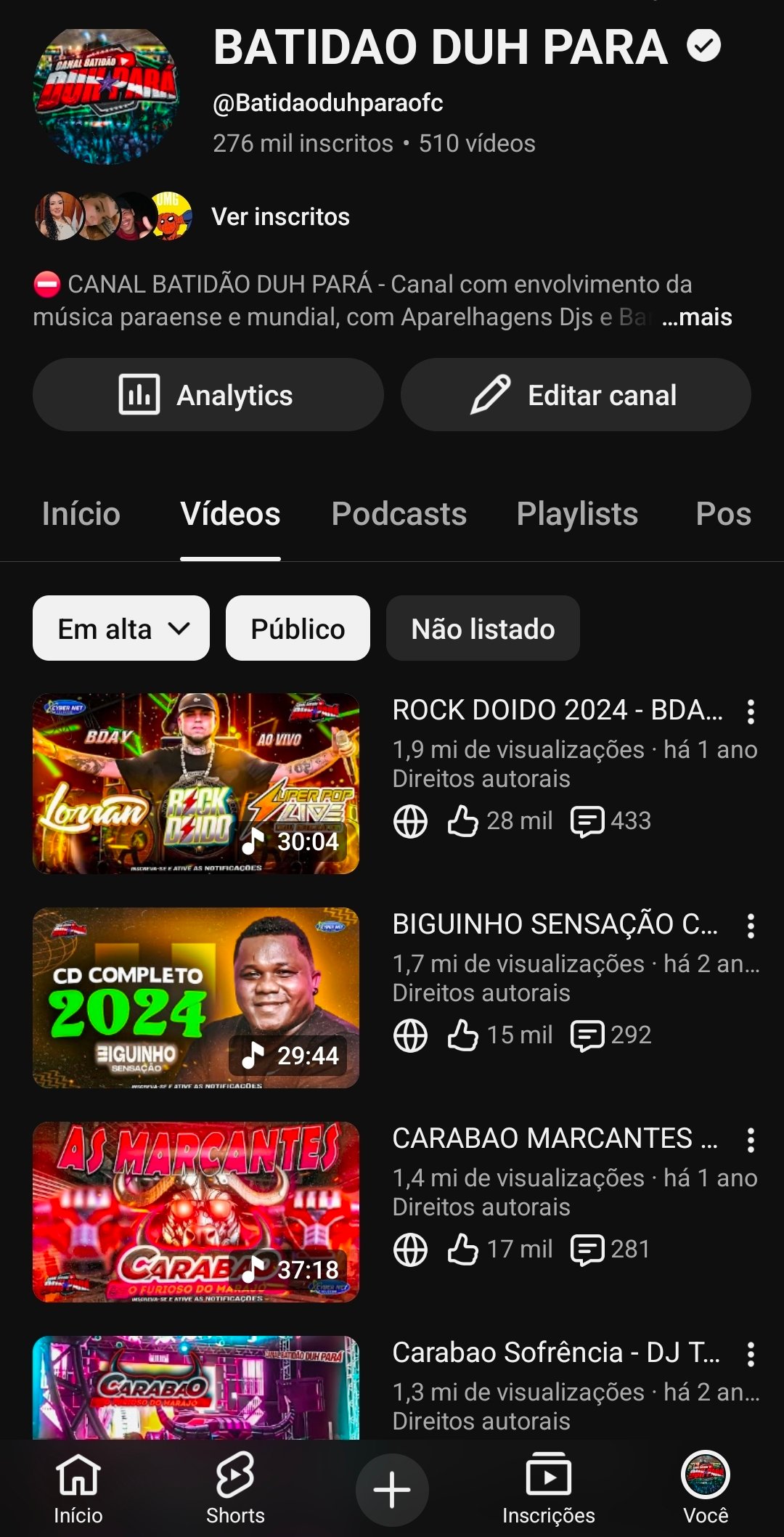Image resolution: width=784 pixels, height=1537 pixels.
Task: Expand channel description with ...mais
Action: 697,317
